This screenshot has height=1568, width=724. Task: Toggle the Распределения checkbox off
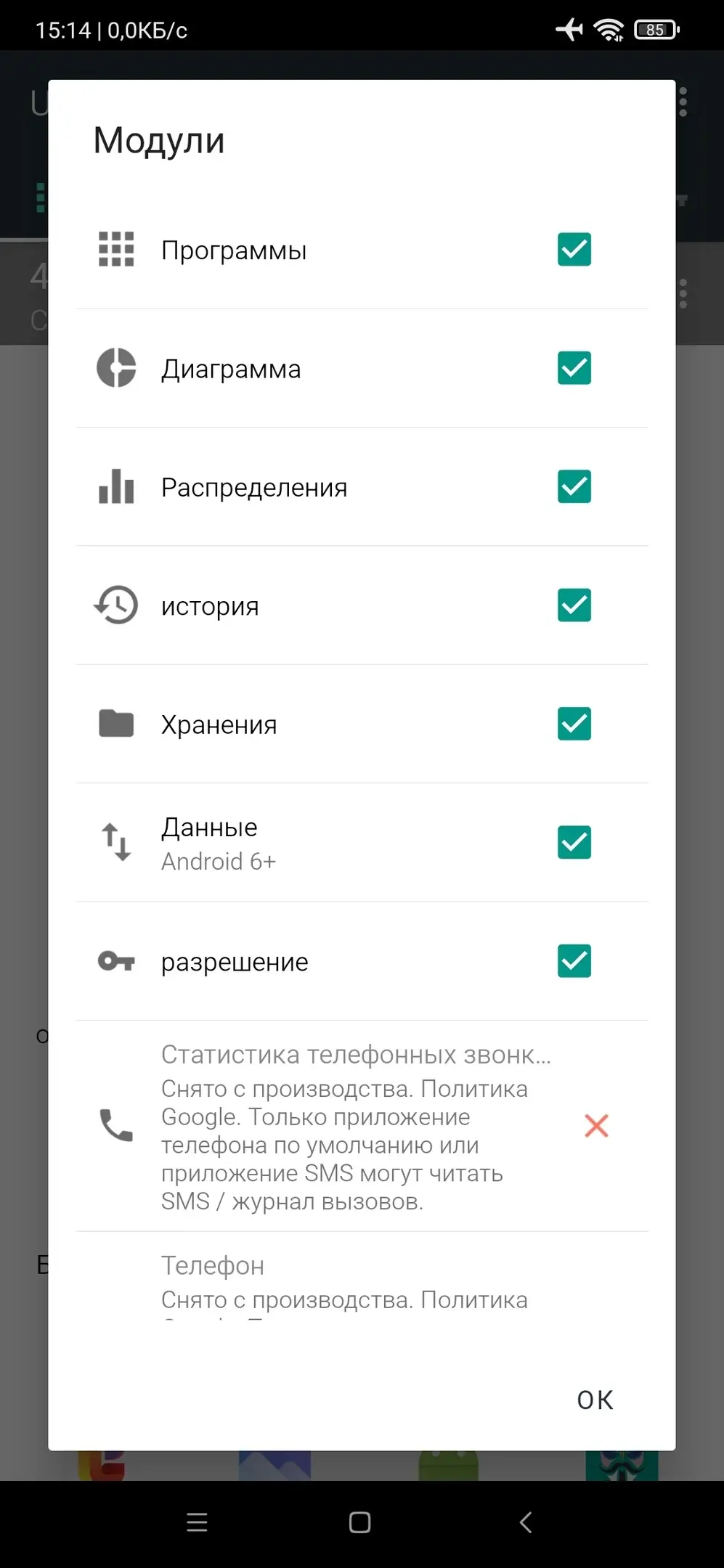(574, 486)
